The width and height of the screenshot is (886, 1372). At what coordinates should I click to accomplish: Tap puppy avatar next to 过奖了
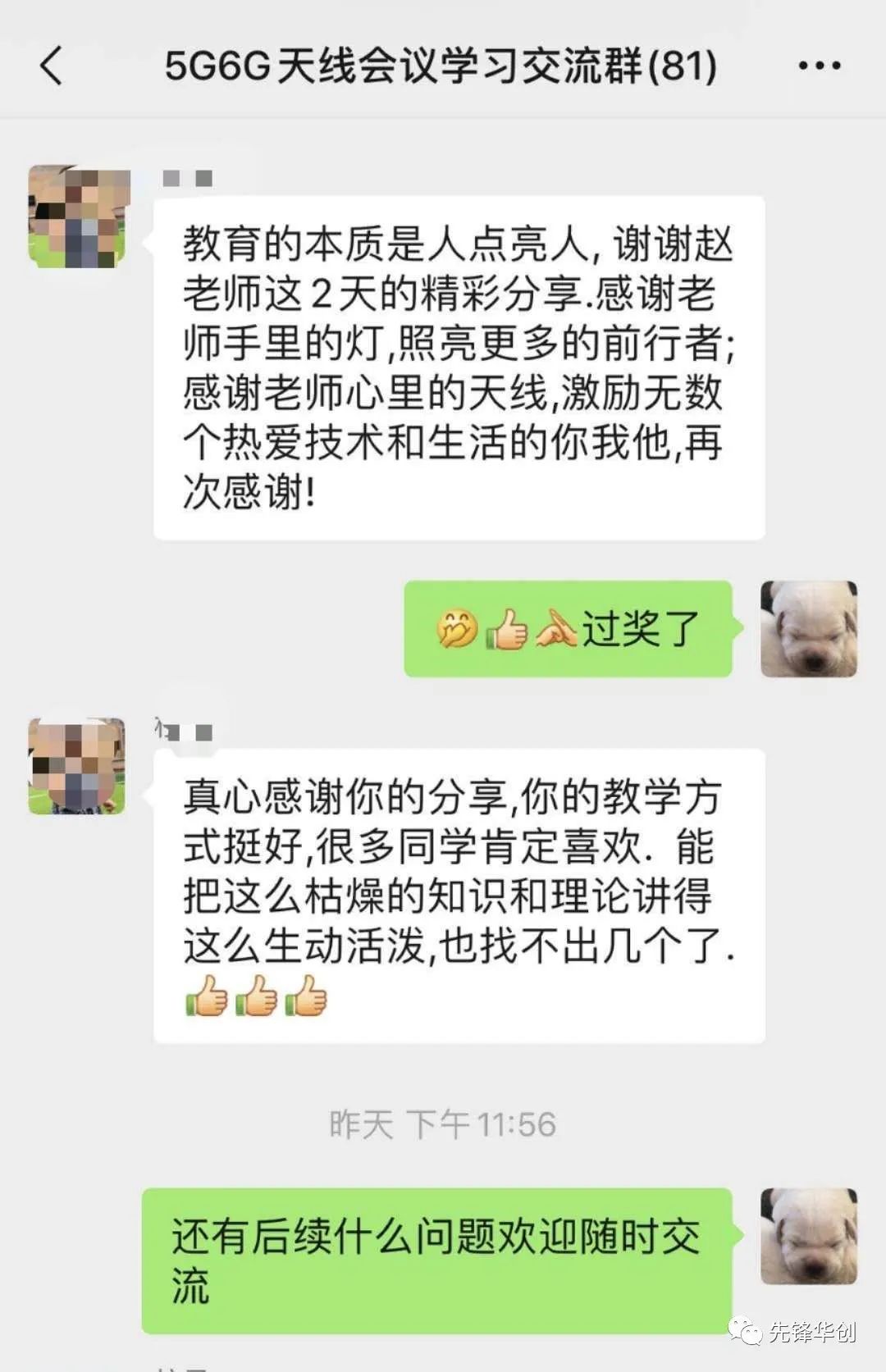click(x=808, y=629)
